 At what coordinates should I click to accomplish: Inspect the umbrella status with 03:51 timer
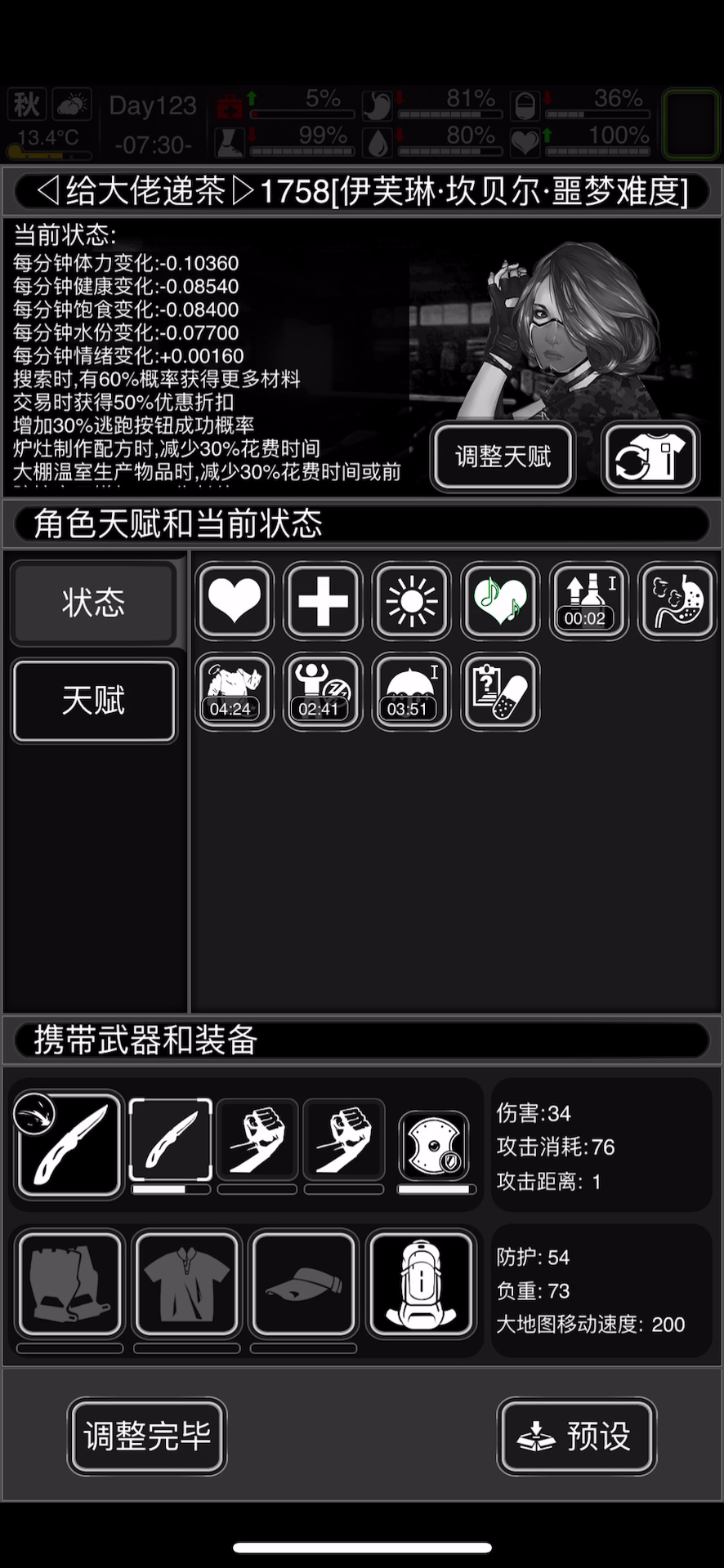(411, 691)
